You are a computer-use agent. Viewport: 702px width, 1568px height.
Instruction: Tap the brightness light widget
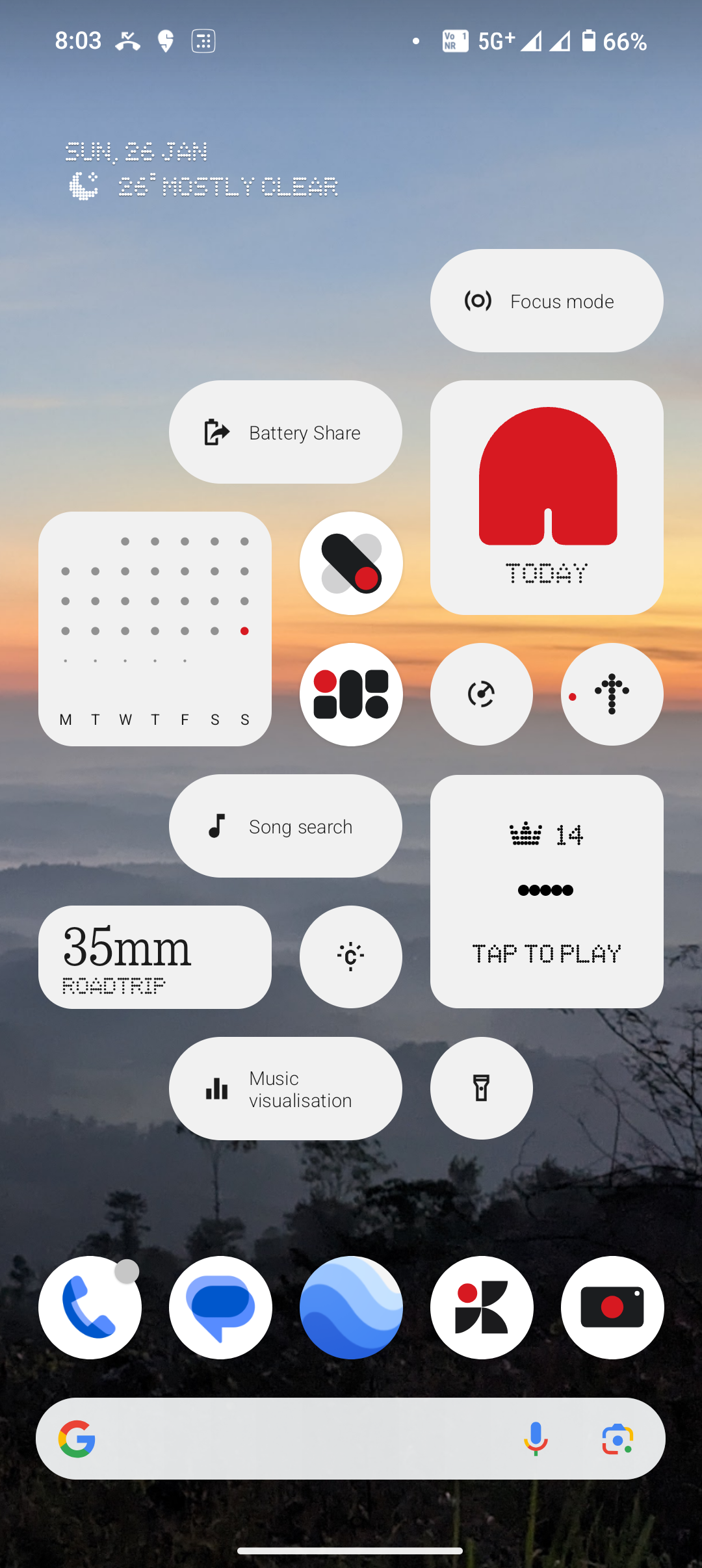pos(351,957)
